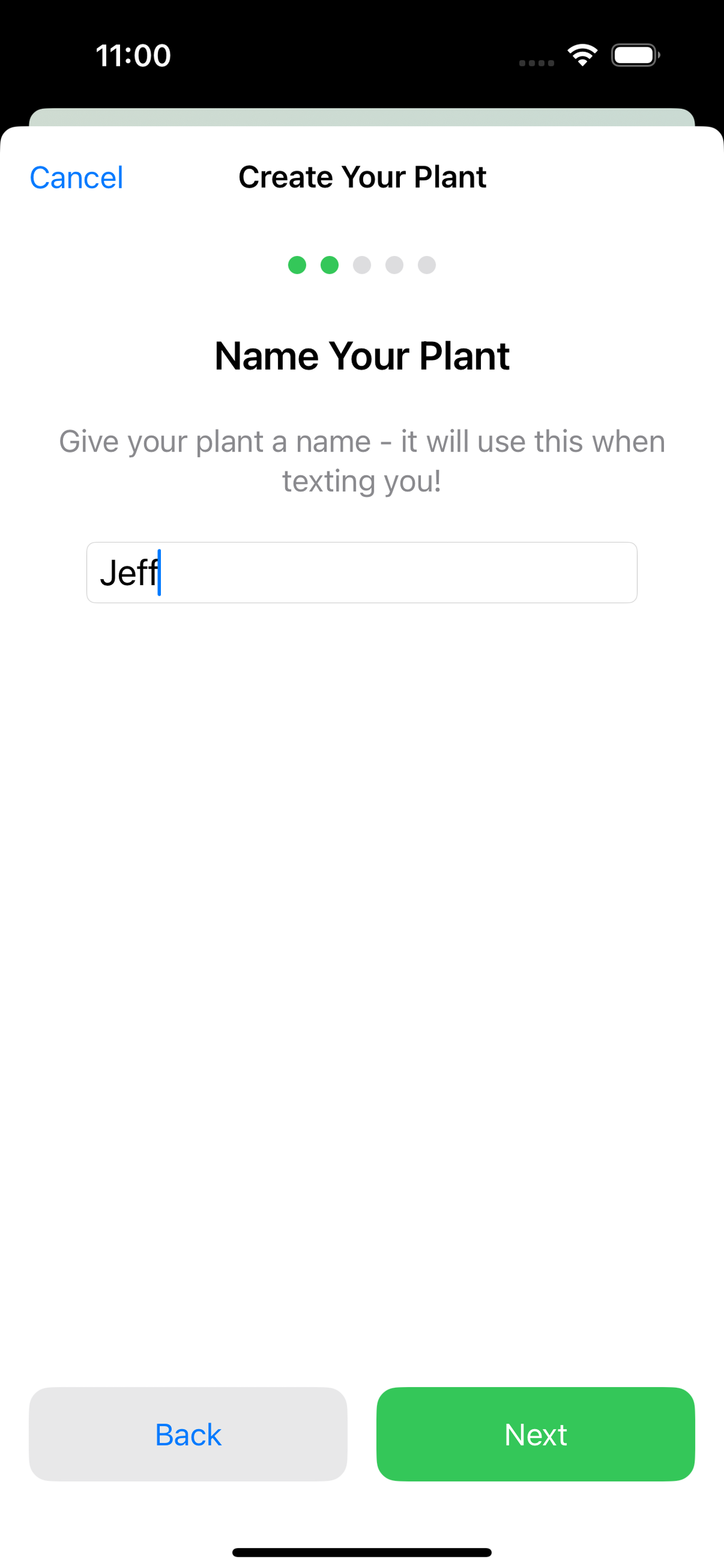This screenshot has width=724, height=1568.
Task: Cancel the plant creation flow
Action: coord(76,177)
